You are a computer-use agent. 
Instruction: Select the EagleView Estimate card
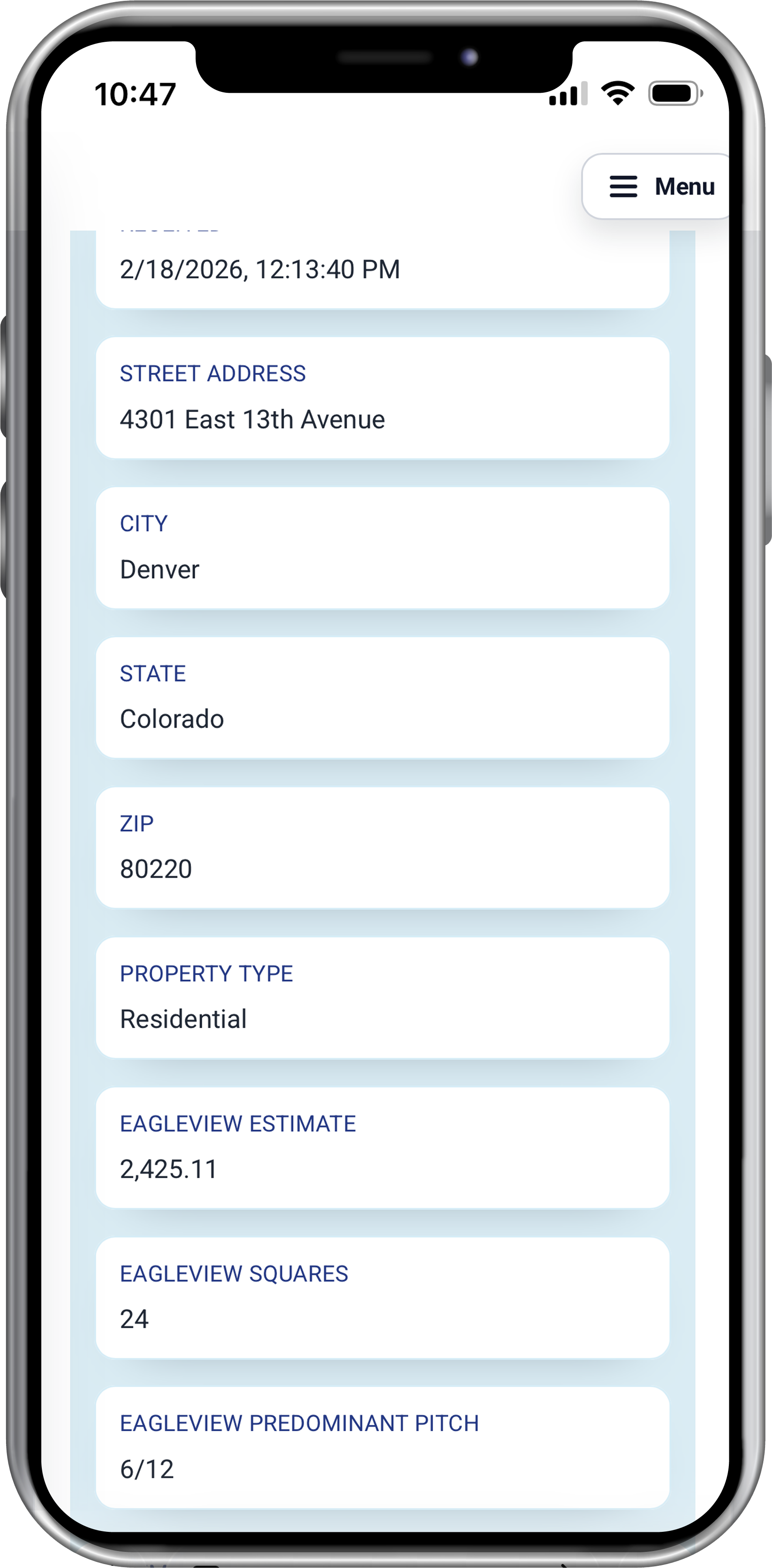click(x=383, y=1144)
